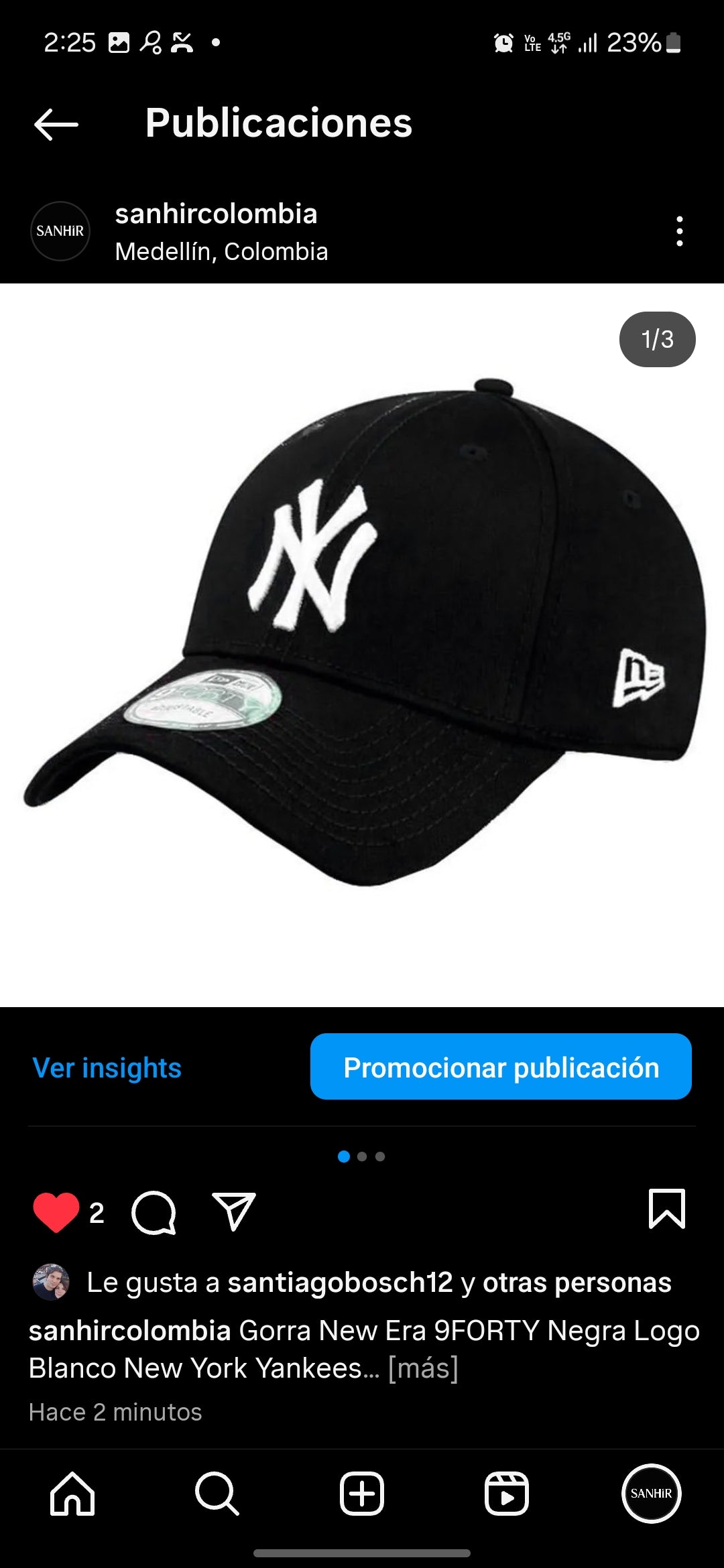See otras personas who liked the post
This screenshot has width=724, height=1568.
tap(577, 1283)
